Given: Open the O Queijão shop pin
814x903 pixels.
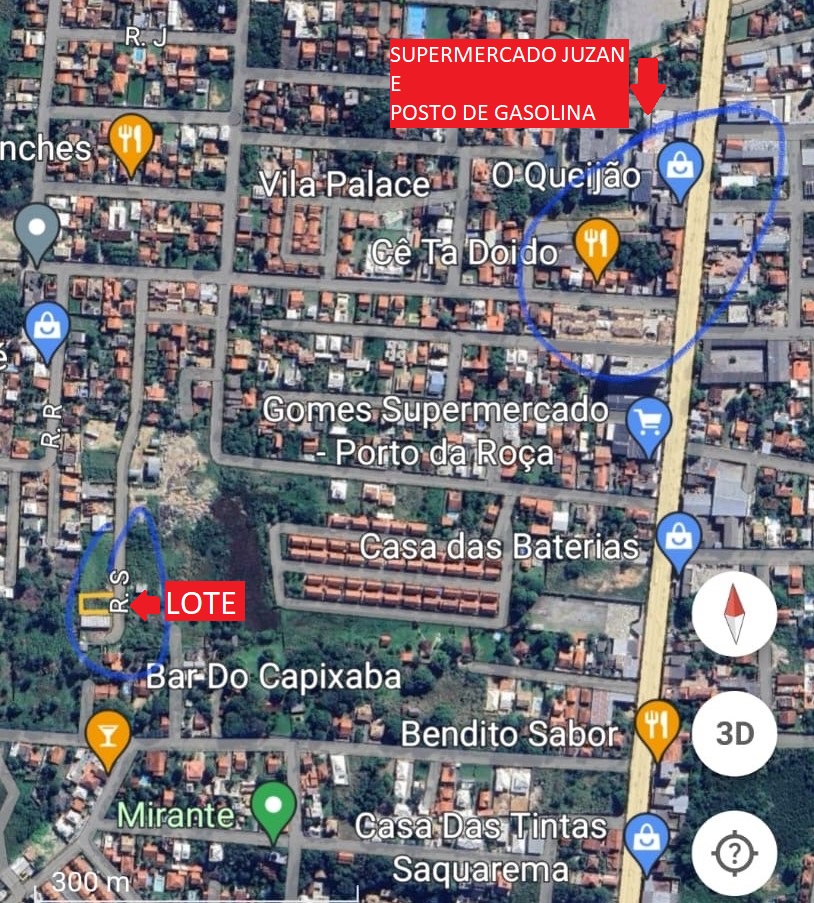Looking at the screenshot, I should click(x=680, y=167).
